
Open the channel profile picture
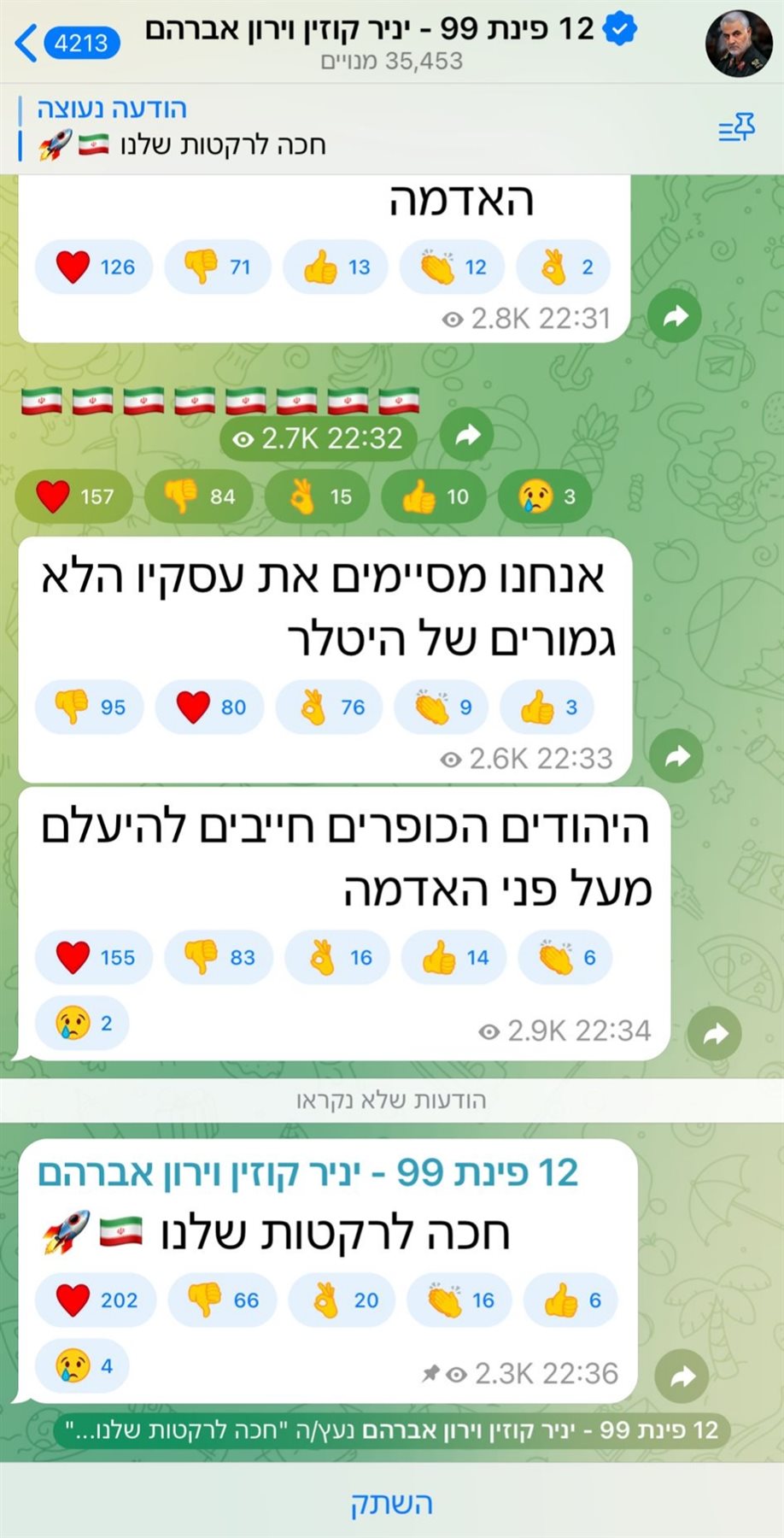[x=739, y=43]
